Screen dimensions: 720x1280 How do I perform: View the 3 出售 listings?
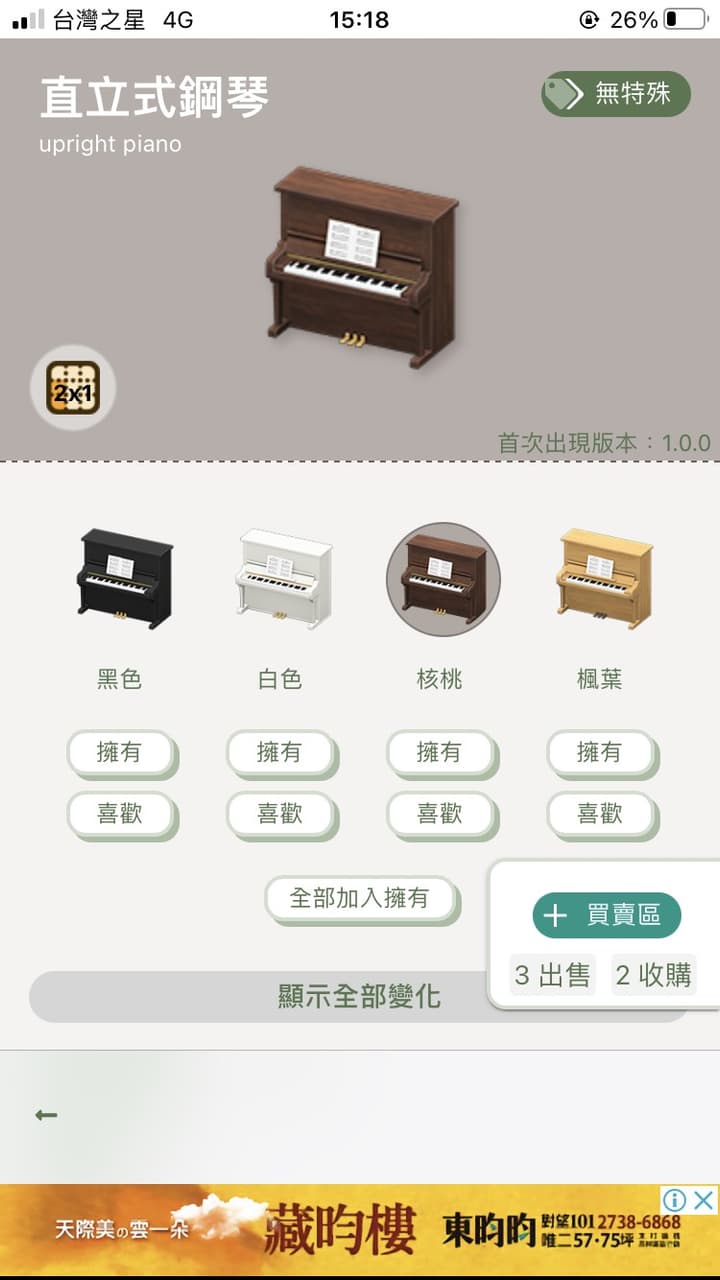coord(553,975)
